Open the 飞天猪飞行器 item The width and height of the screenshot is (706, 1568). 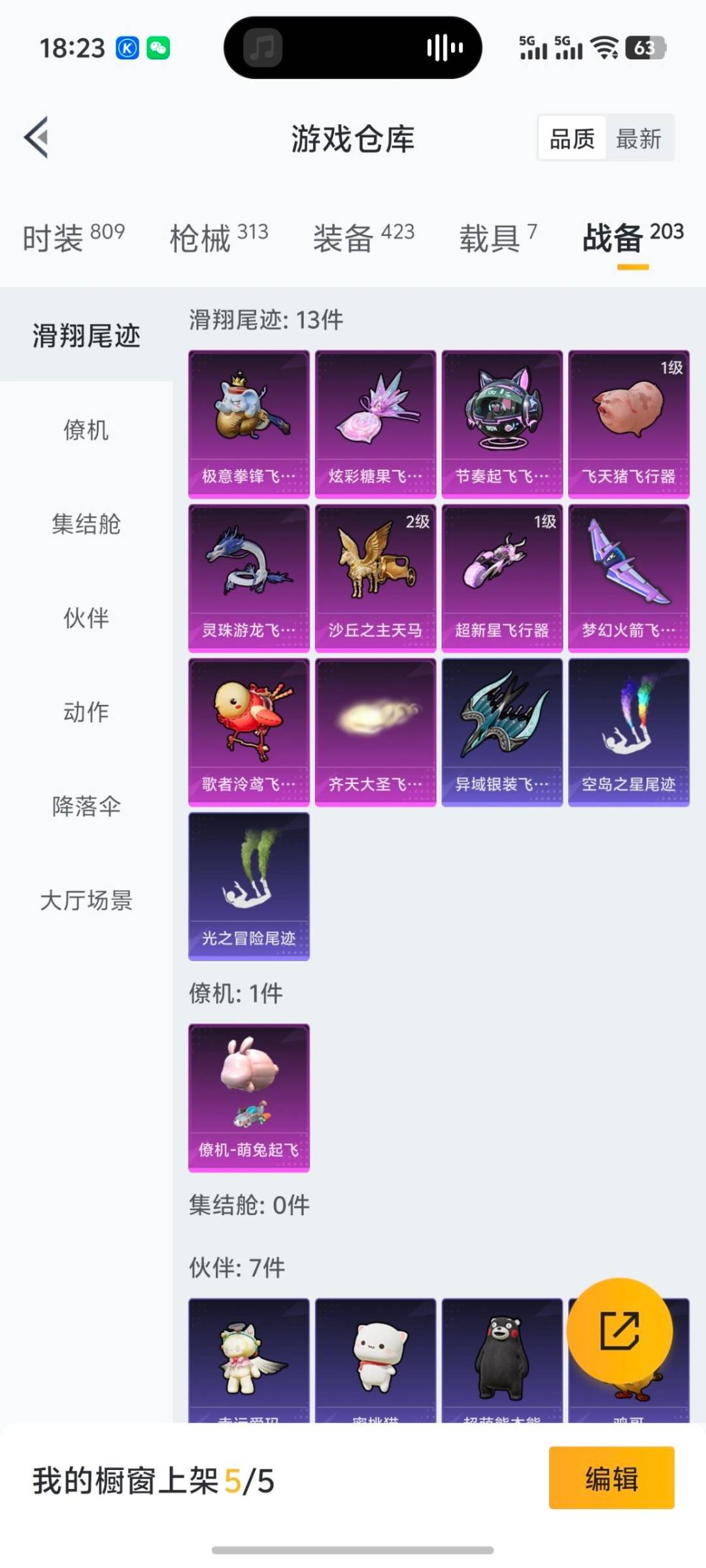pos(628,423)
